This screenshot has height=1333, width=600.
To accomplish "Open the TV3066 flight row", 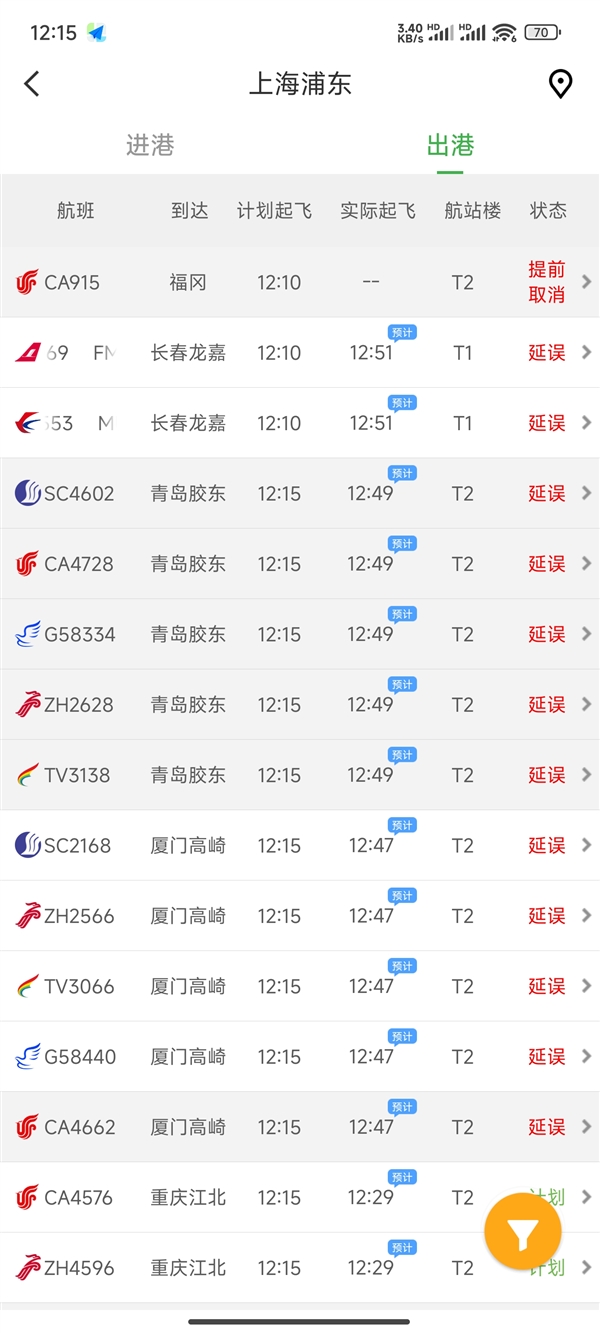I will click(300, 987).
